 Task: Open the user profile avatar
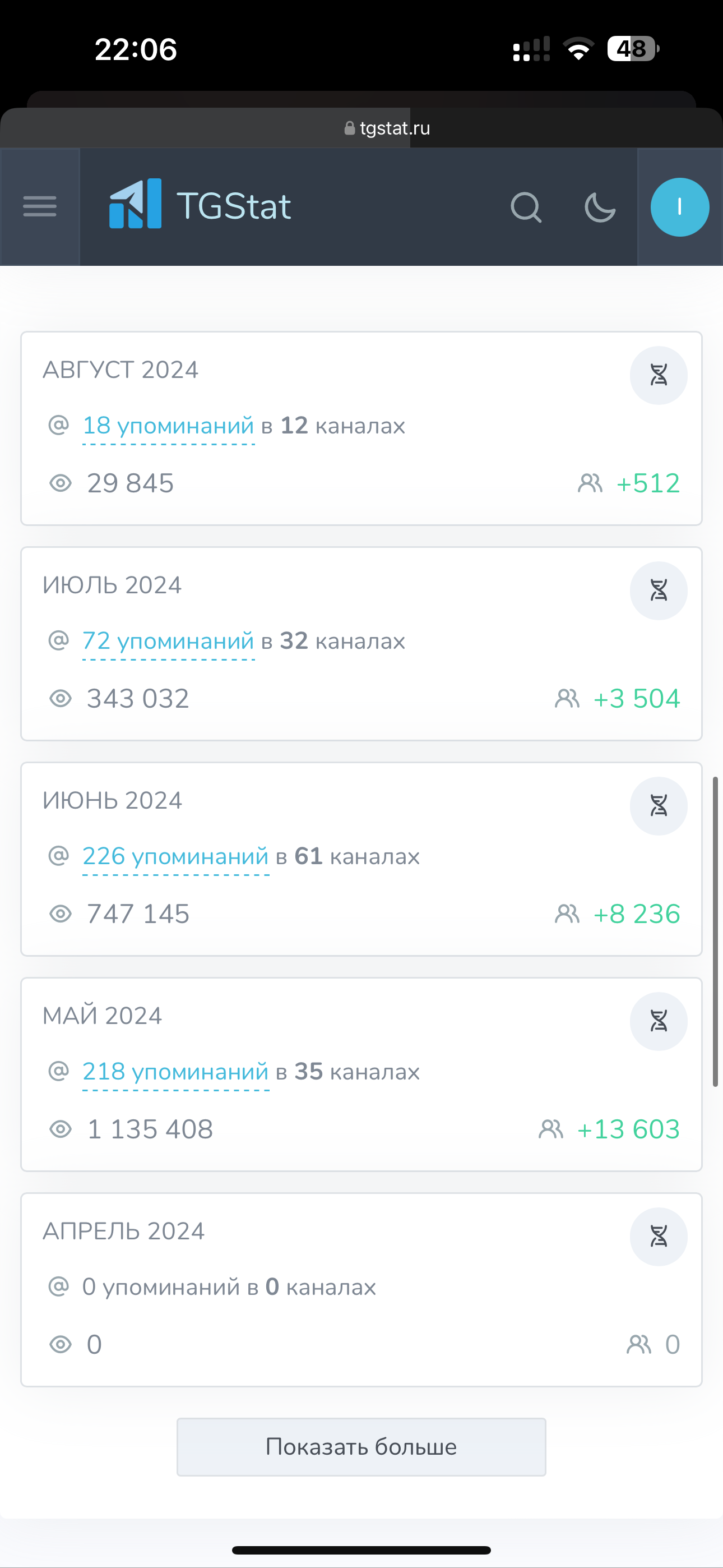[680, 207]
